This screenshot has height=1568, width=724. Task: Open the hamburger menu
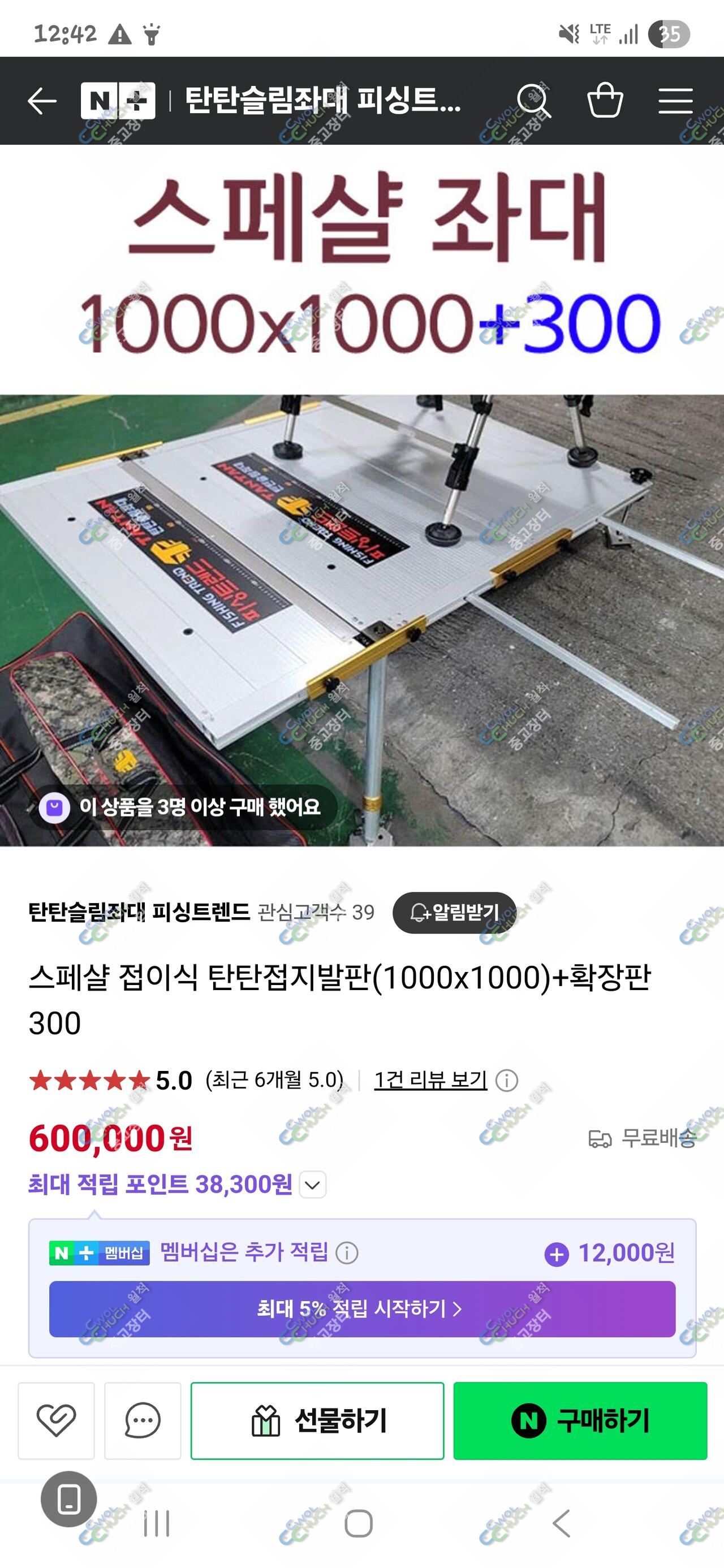click(675, 101)
